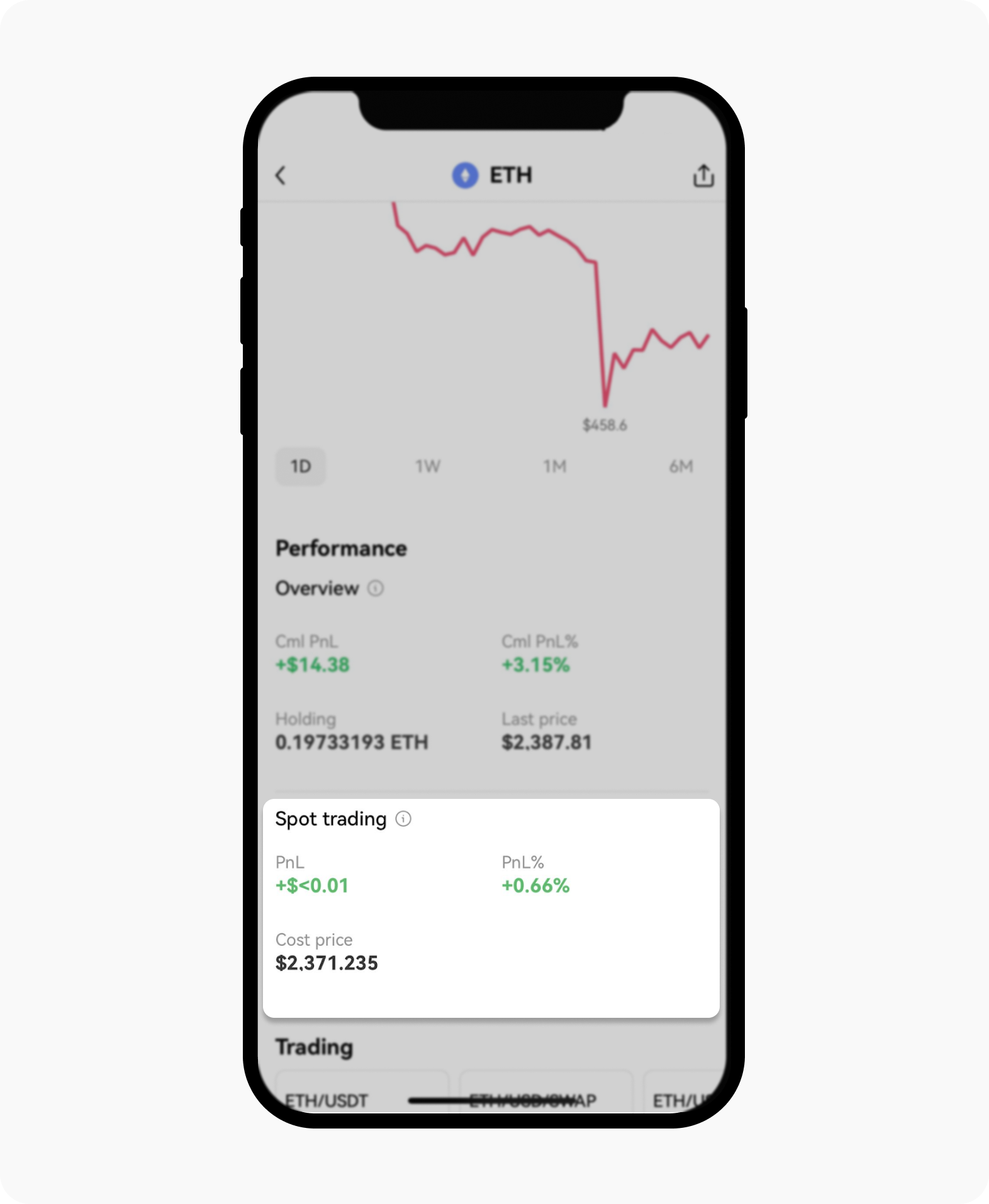Select the 1D chart timeframe

click(x=301, y=467)
